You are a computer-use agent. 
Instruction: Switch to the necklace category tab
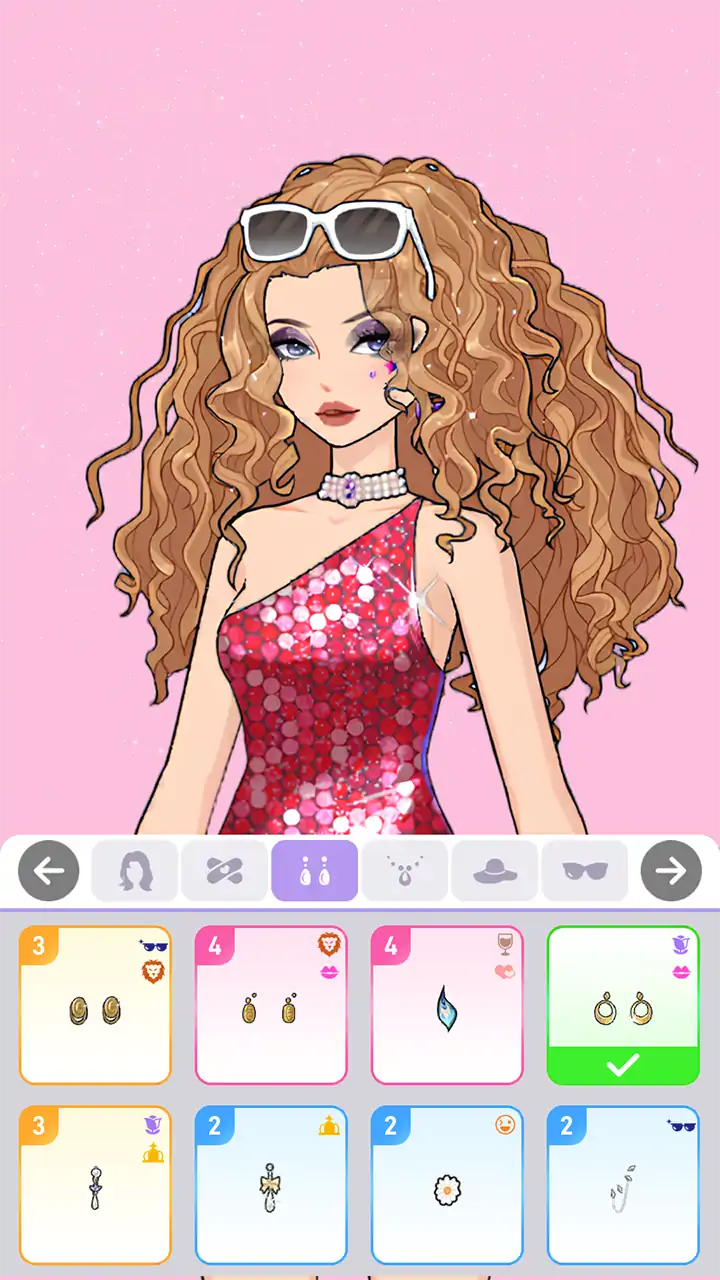click(404, 870)
